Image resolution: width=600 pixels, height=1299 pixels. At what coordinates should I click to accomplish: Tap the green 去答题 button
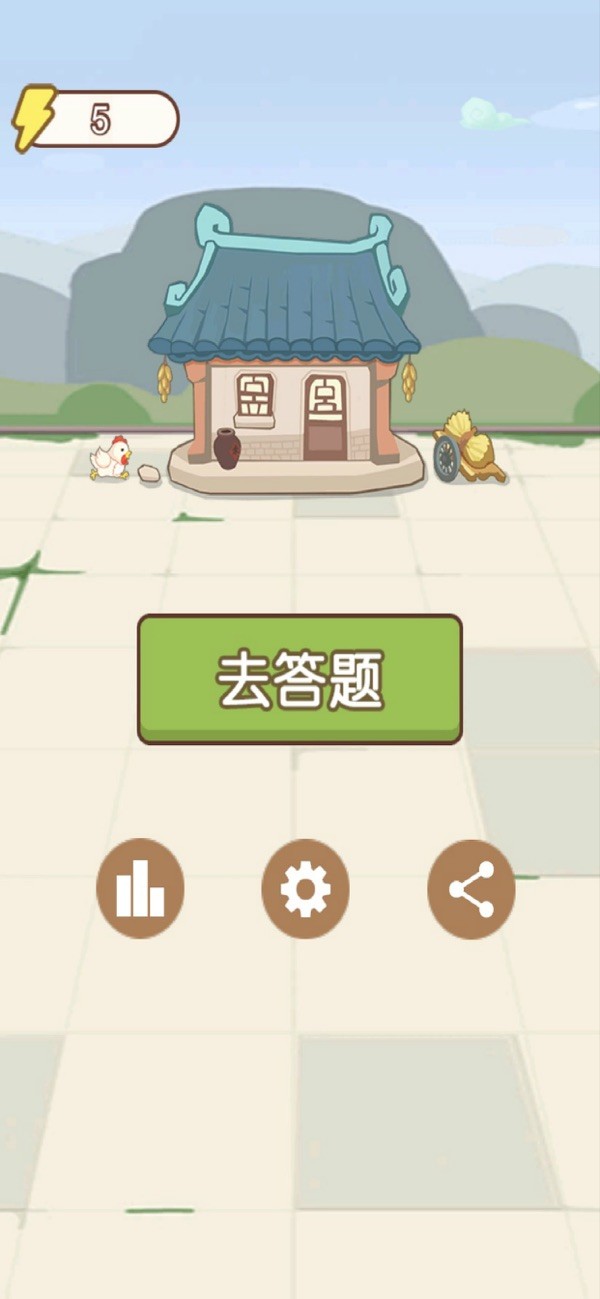(300, 679)
